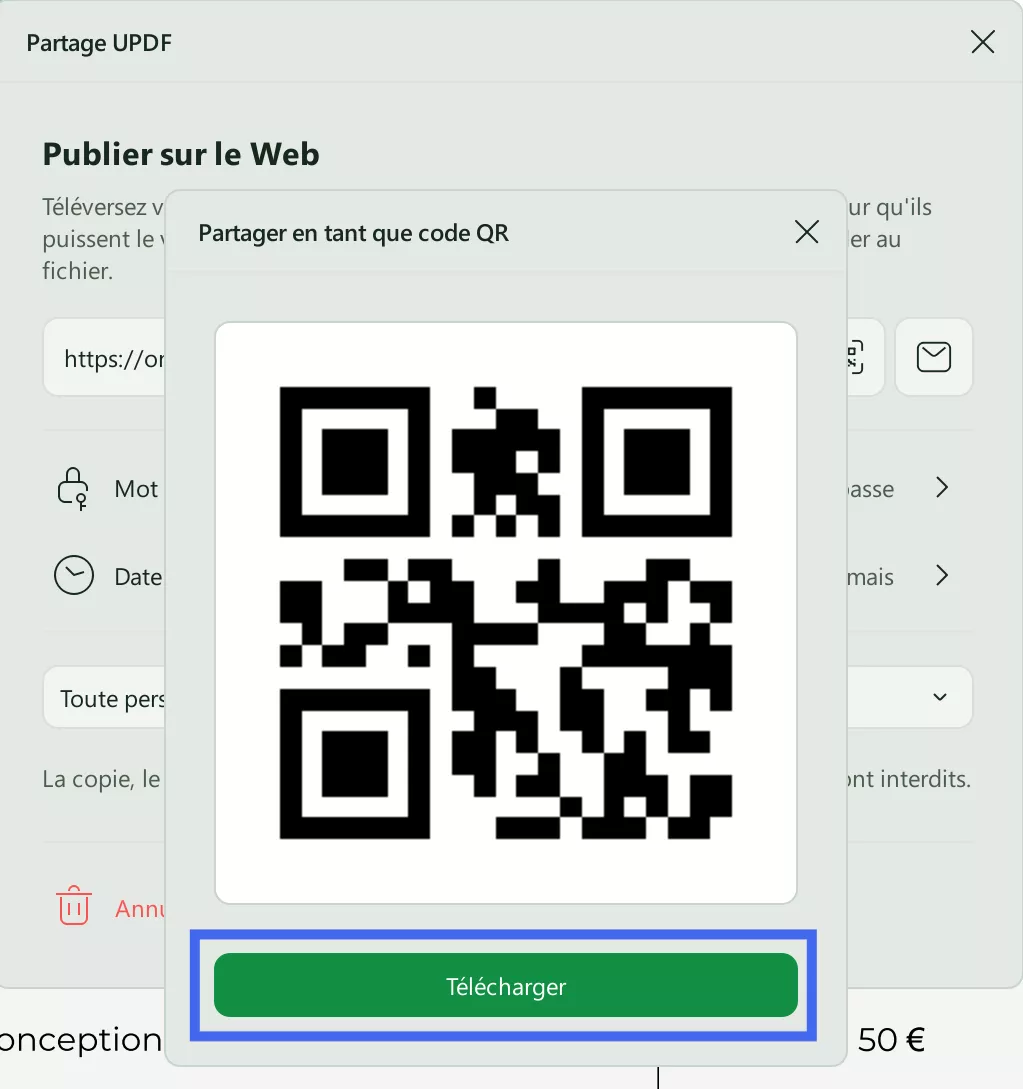Click the clock expiration date icon
Image resolution: width=1023 pixels, height=1089 pixels.
72,575
